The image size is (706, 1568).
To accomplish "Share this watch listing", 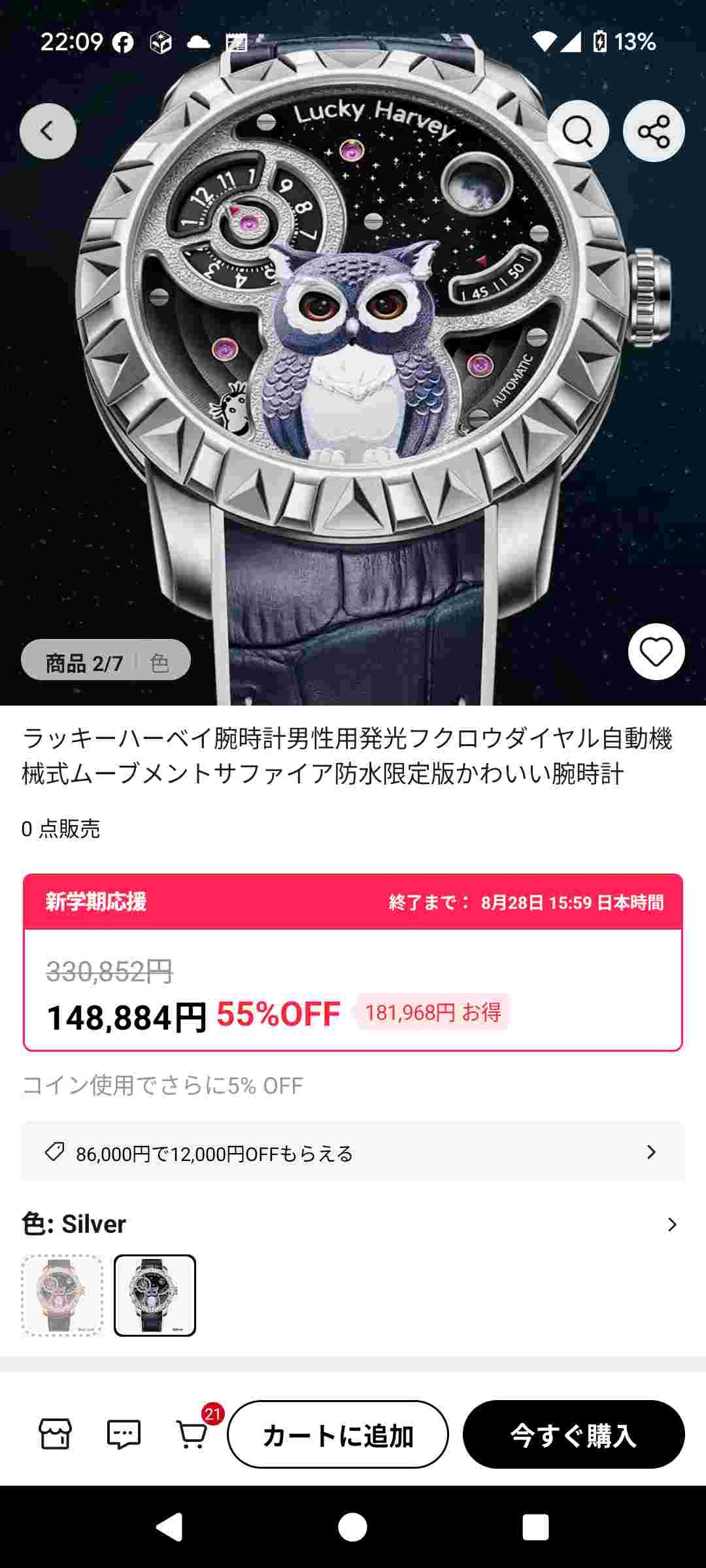I will 654,131.
